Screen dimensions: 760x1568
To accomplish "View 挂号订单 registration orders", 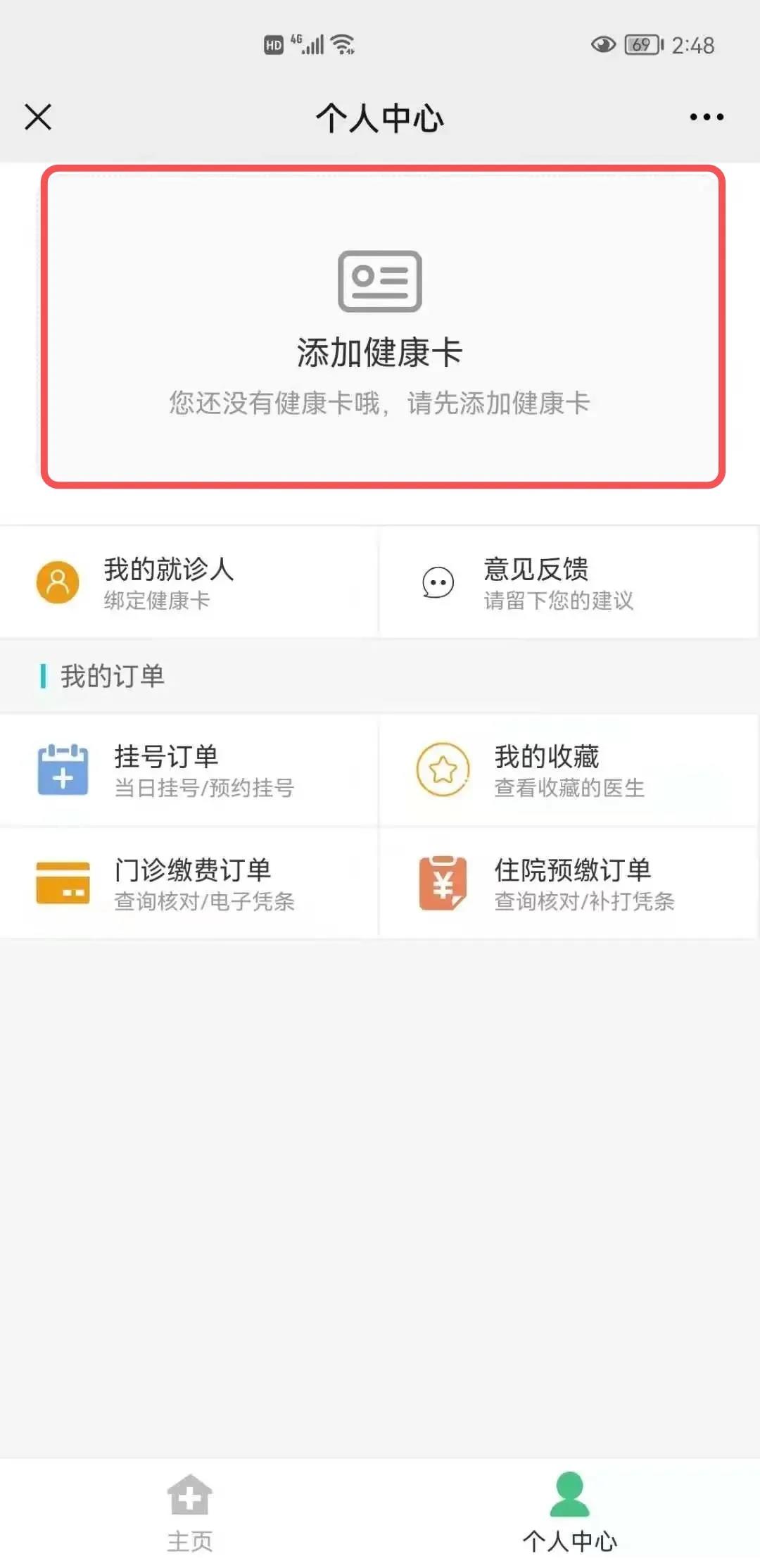I will 189,770.
